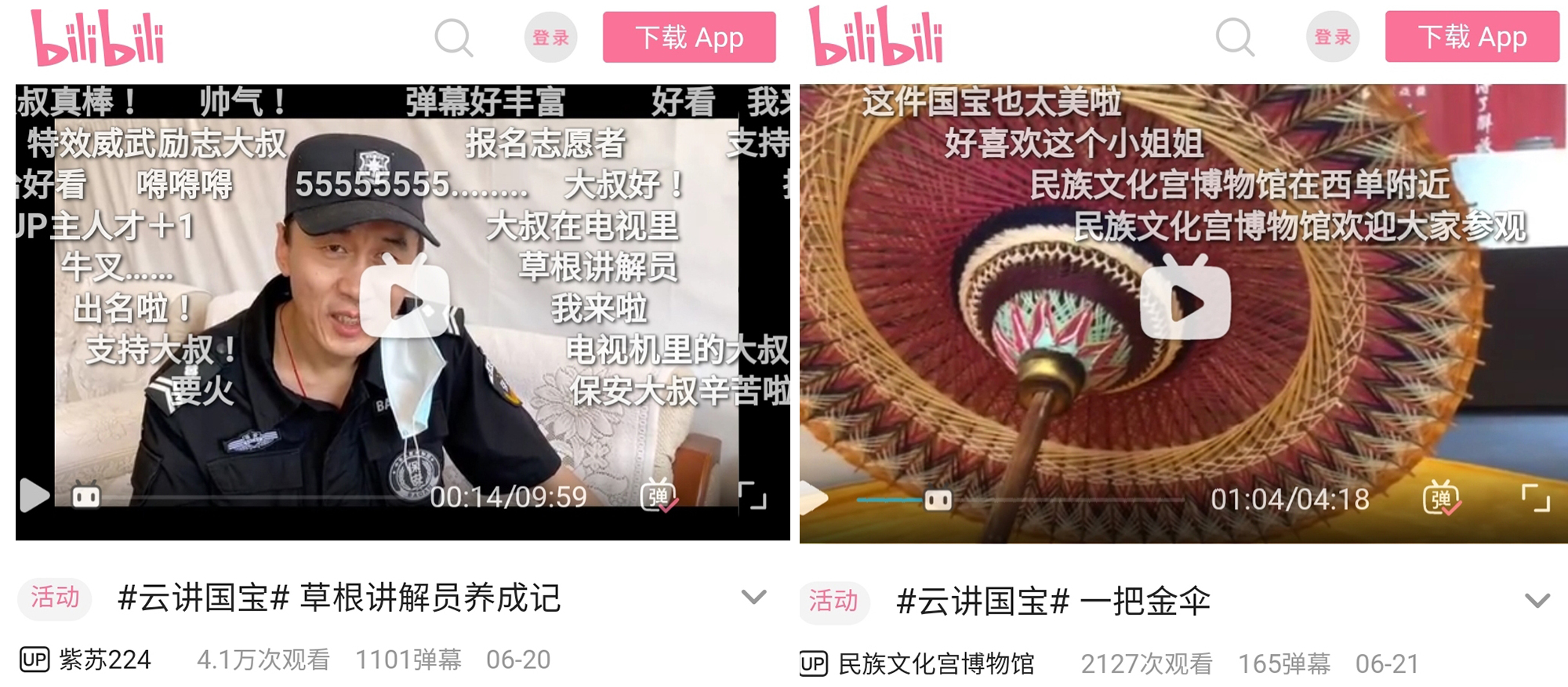Open the 活动 tag beside 一把金伞

(x=833, y=602)
